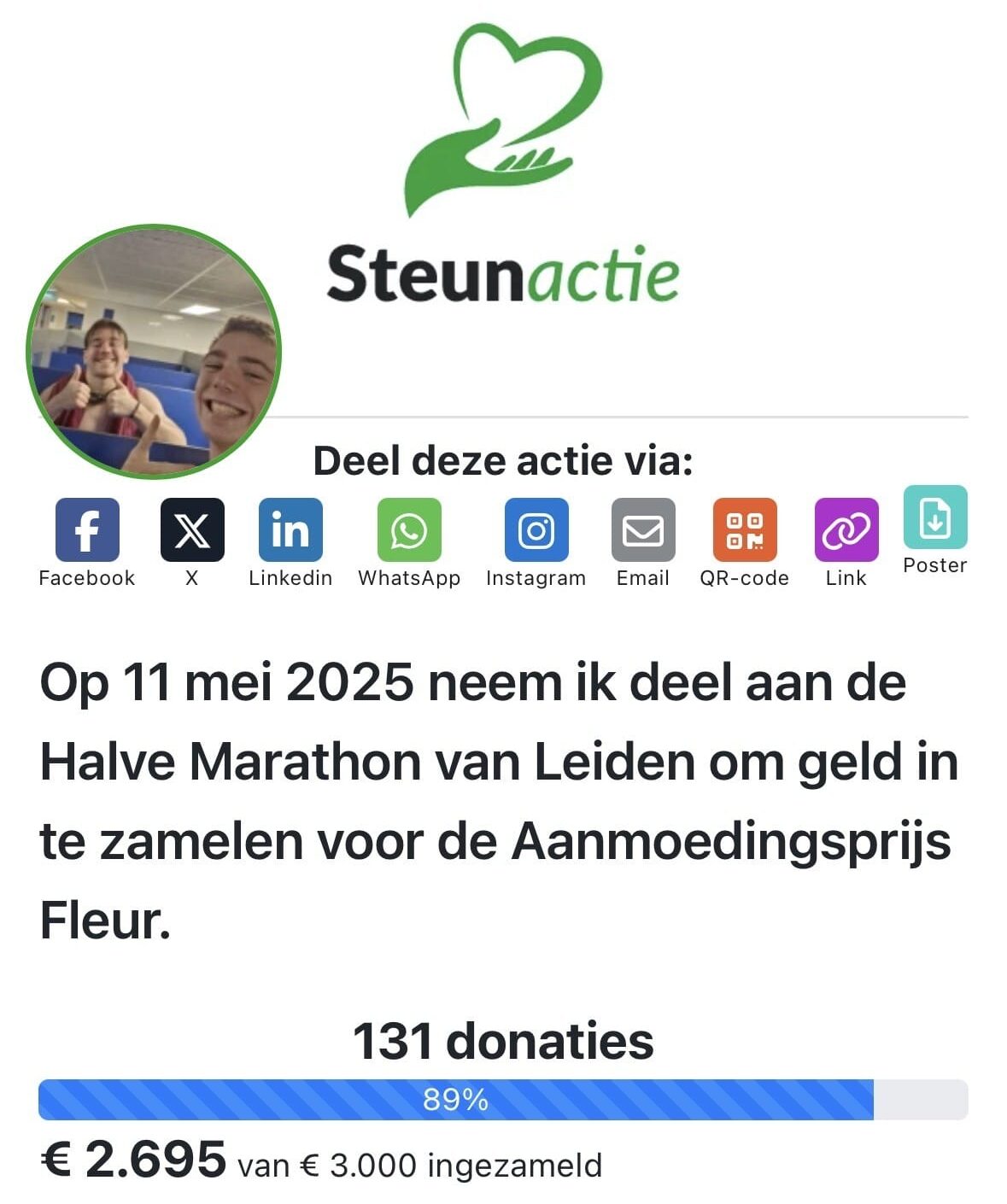Share this fundraiser by Email

pos(643,530)
